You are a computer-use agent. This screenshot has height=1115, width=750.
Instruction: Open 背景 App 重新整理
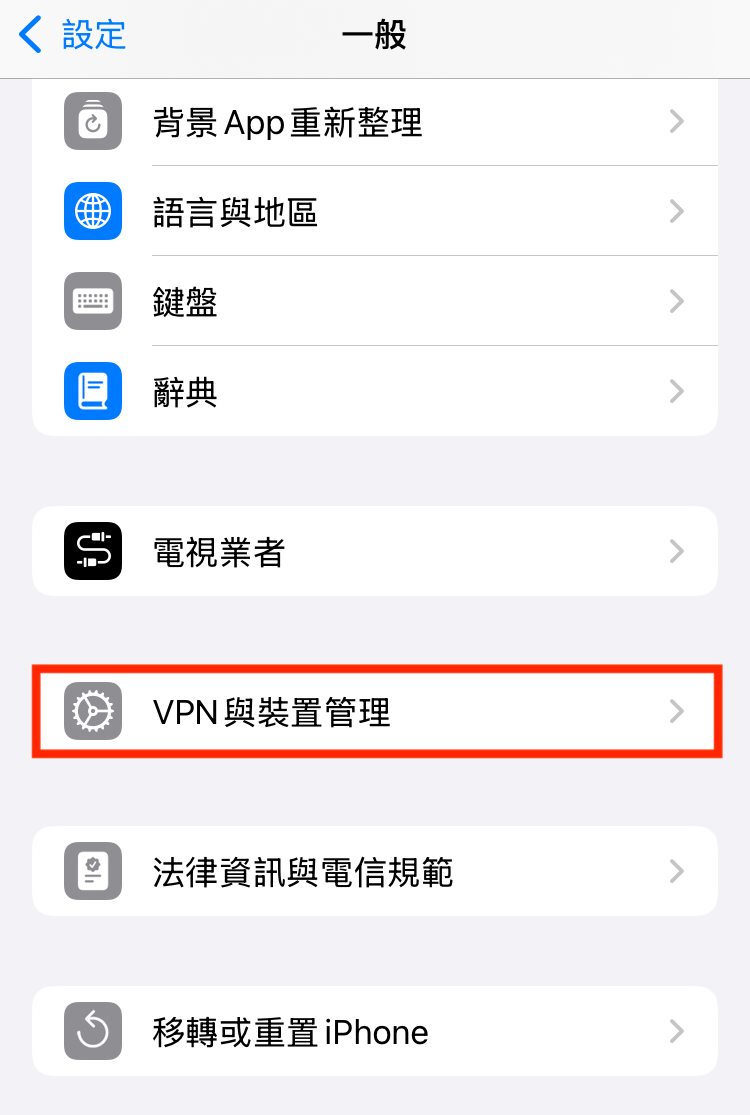(375, 122)
